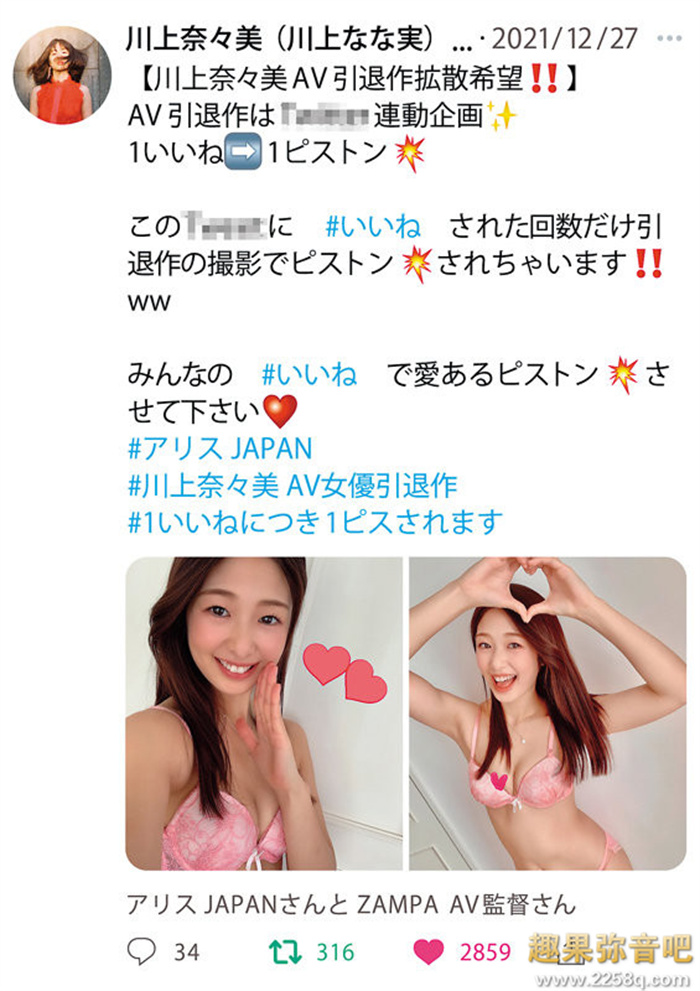Viewport: 700px width, 991px height.
Task: Reply to this tweet
Action: 145,951
